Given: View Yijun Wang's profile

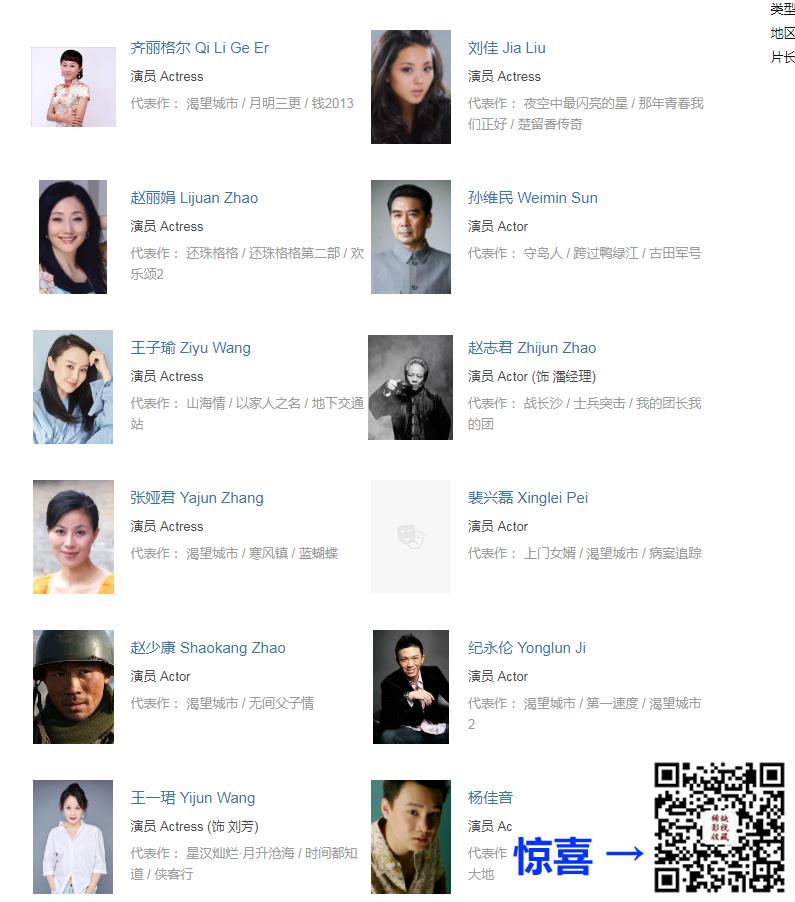Looking at the screenshot, I should pyautogui.click(x=192, y=798).
